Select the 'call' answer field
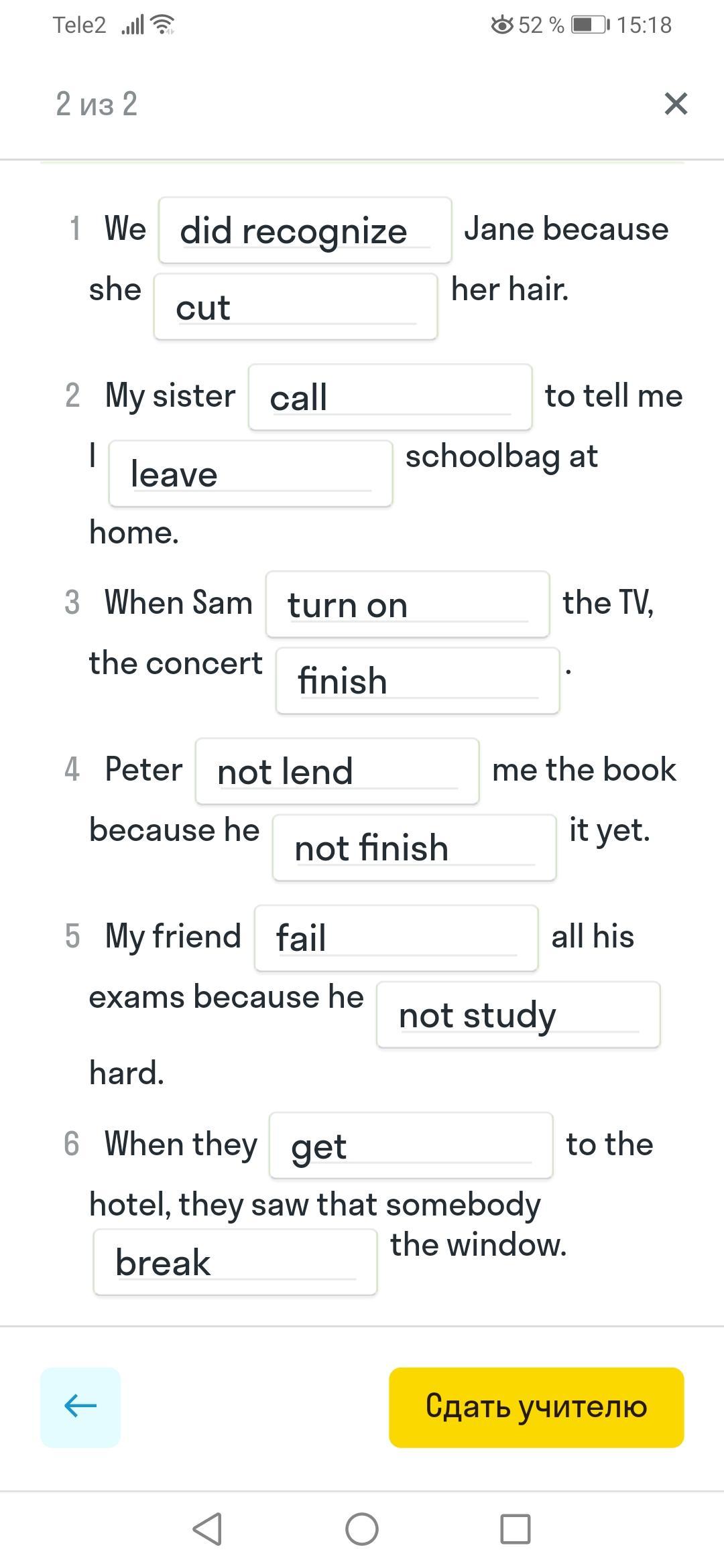 click(390, 397)
